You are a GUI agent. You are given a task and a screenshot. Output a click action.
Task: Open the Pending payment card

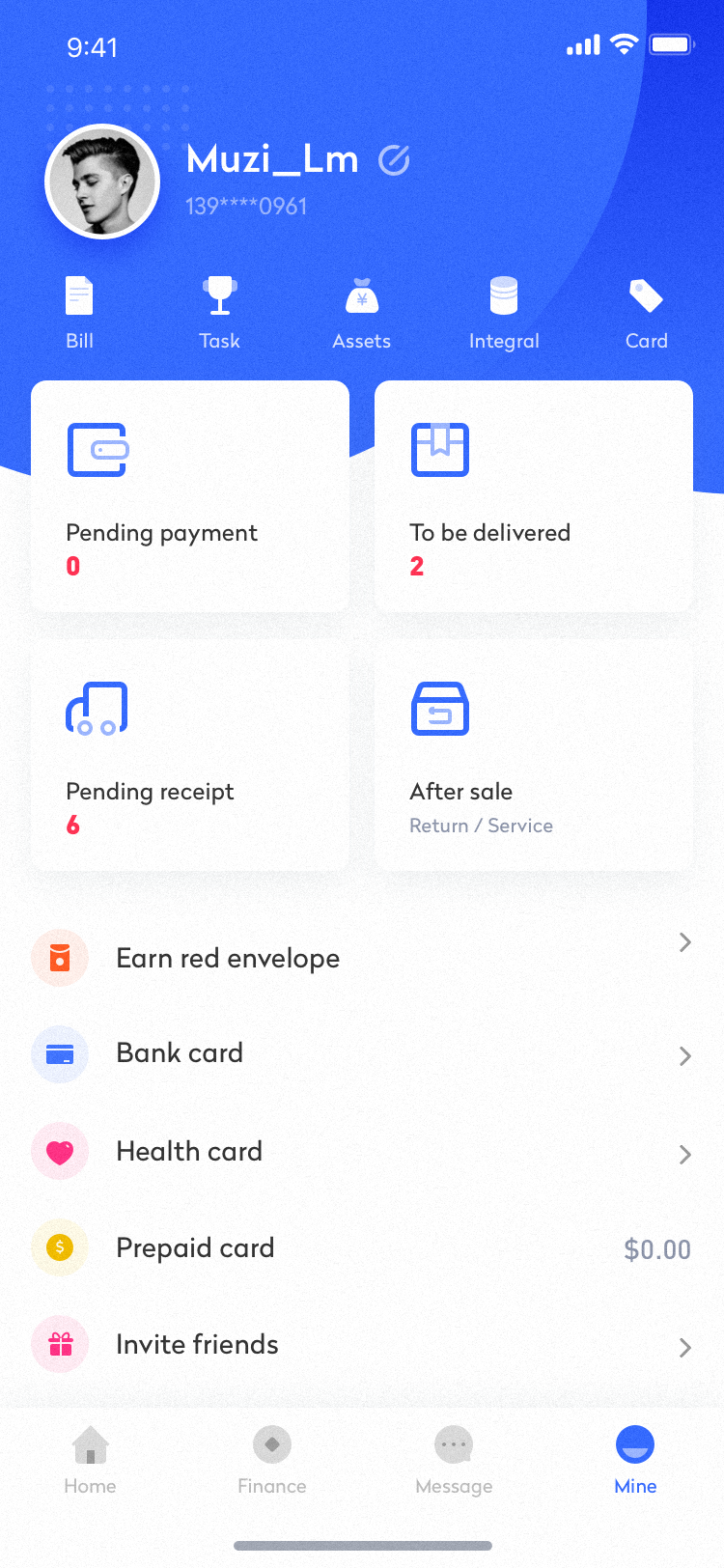pyautogui.click(x=190, y=496)
